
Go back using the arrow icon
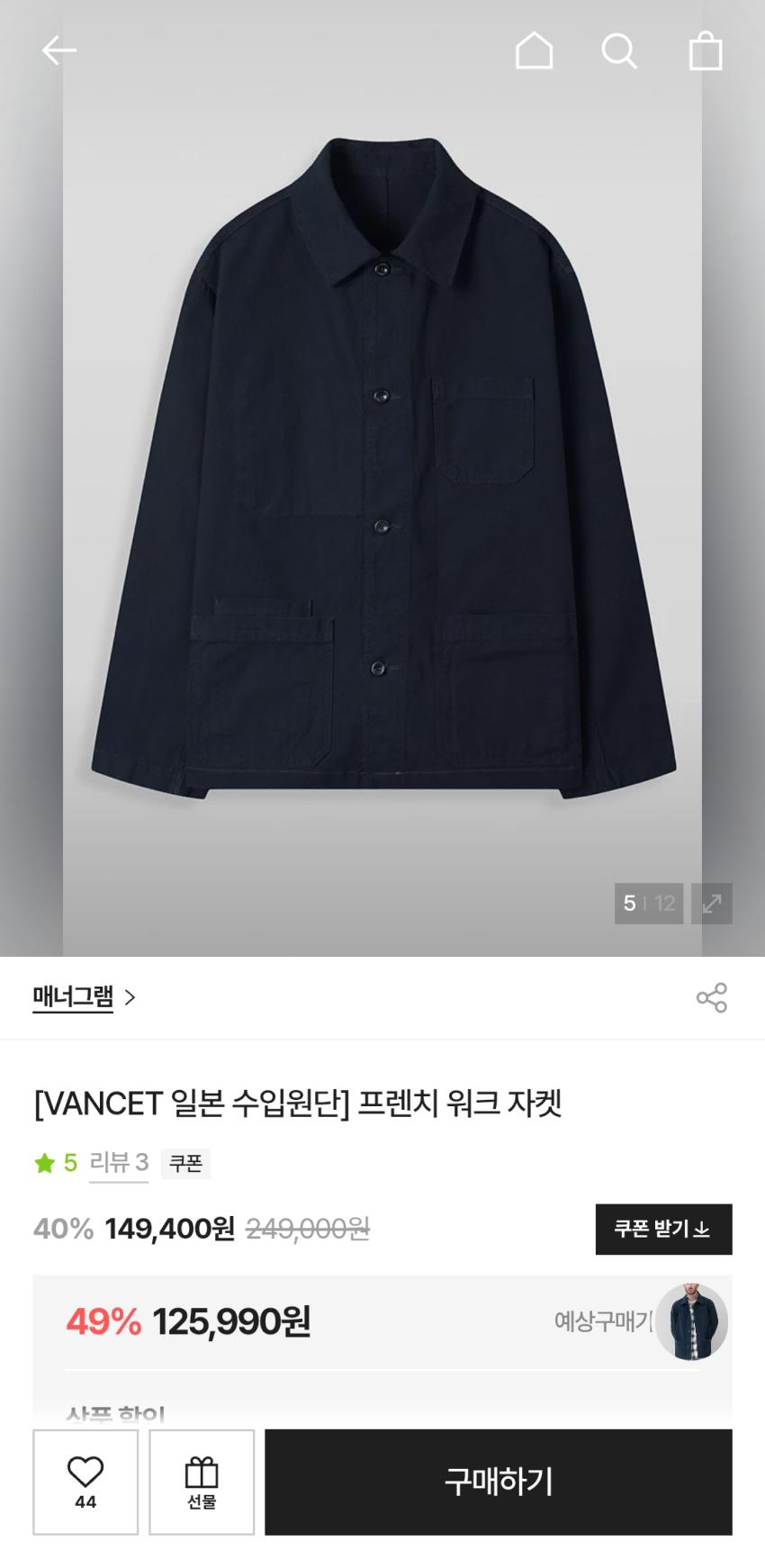[58, 50]
